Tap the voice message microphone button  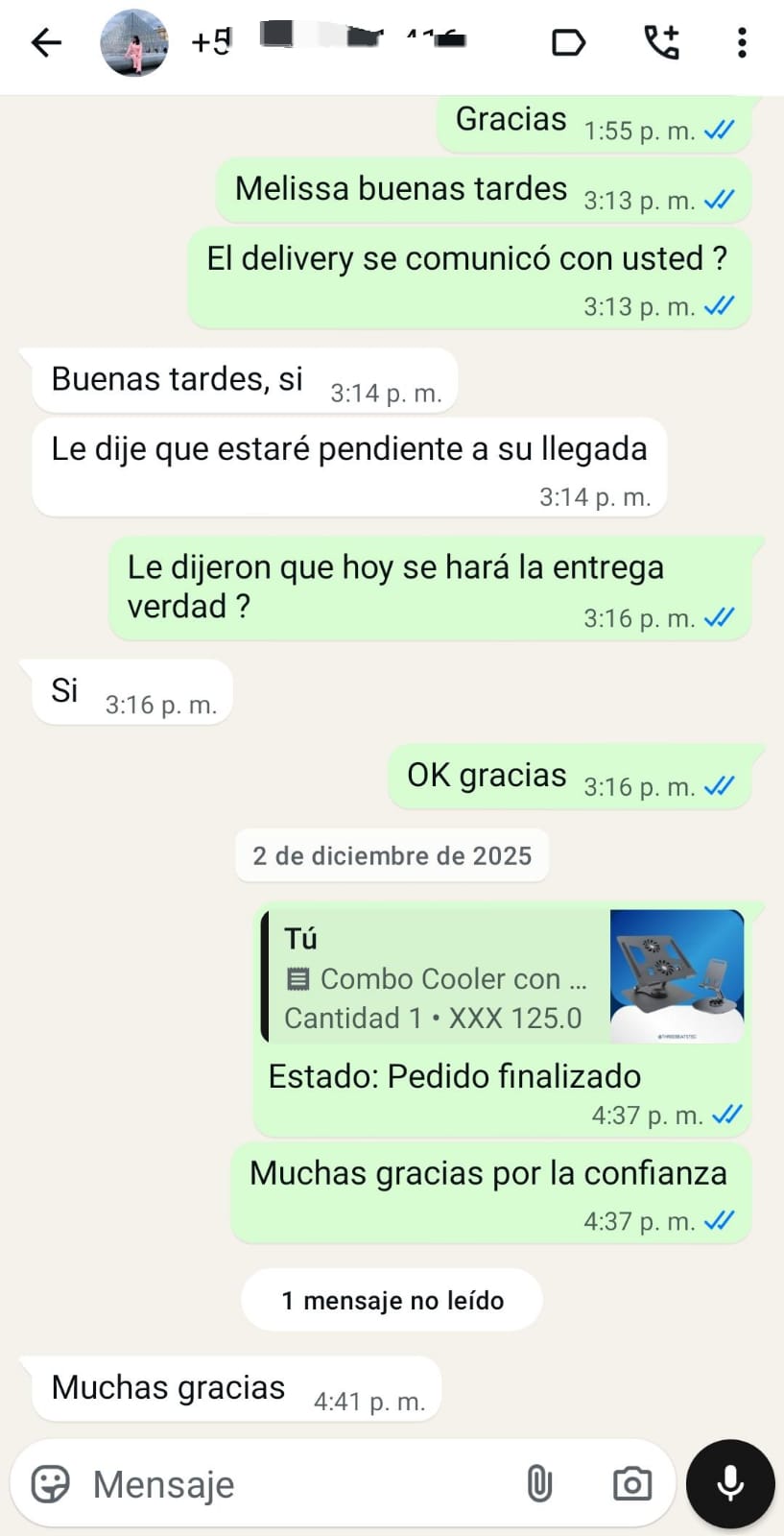[x=730, y=1484]
